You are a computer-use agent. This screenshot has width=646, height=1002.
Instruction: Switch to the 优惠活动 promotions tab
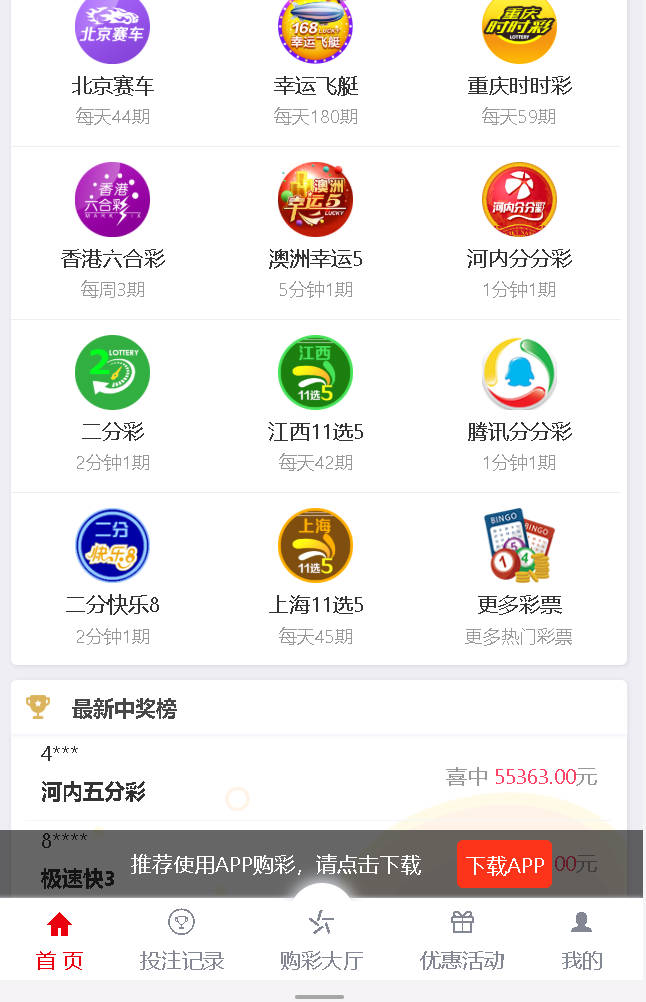pyautogui.click(x=462, y=940)
